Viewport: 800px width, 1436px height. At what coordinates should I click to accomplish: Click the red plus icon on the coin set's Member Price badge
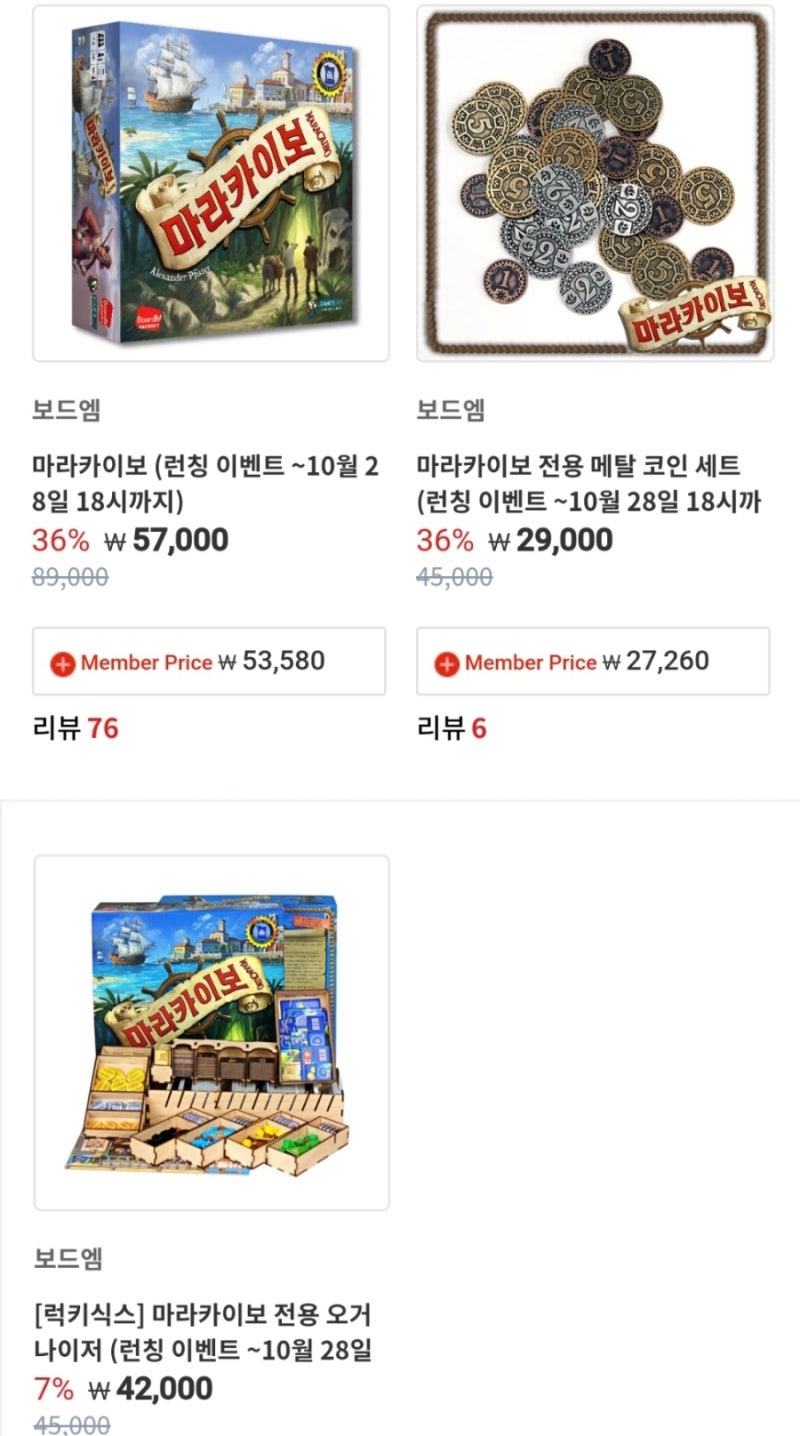point(448,662)
